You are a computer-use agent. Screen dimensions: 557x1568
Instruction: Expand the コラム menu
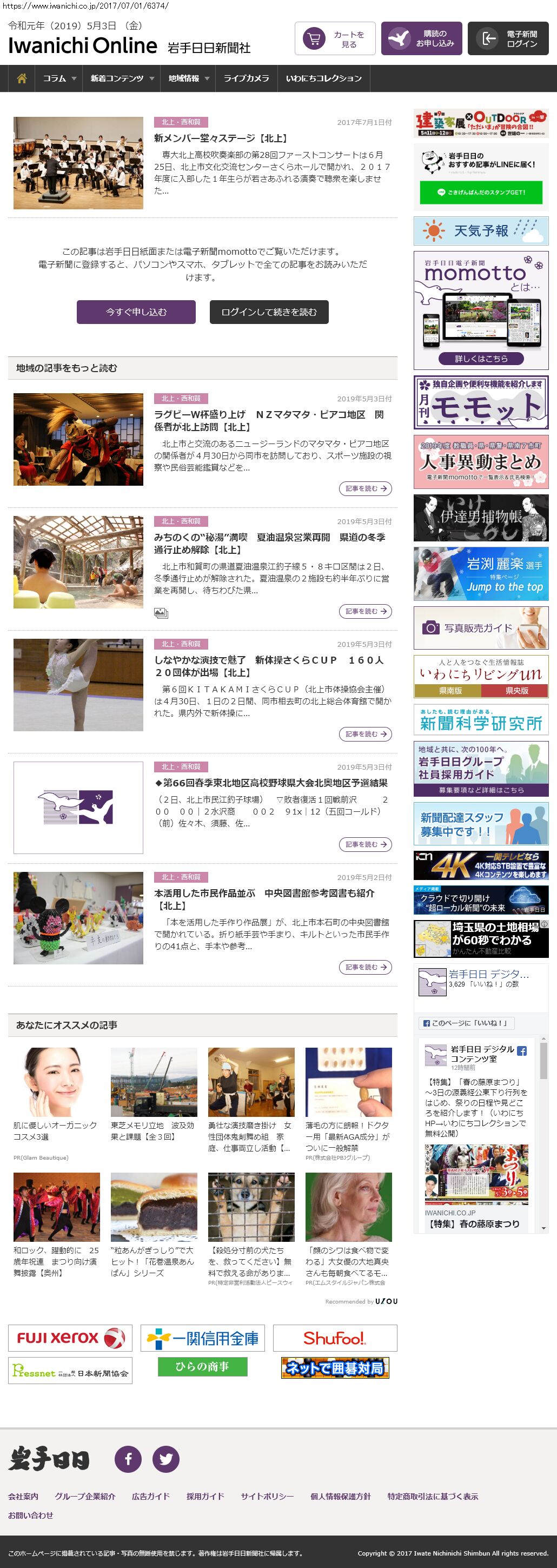click(59, 78)
